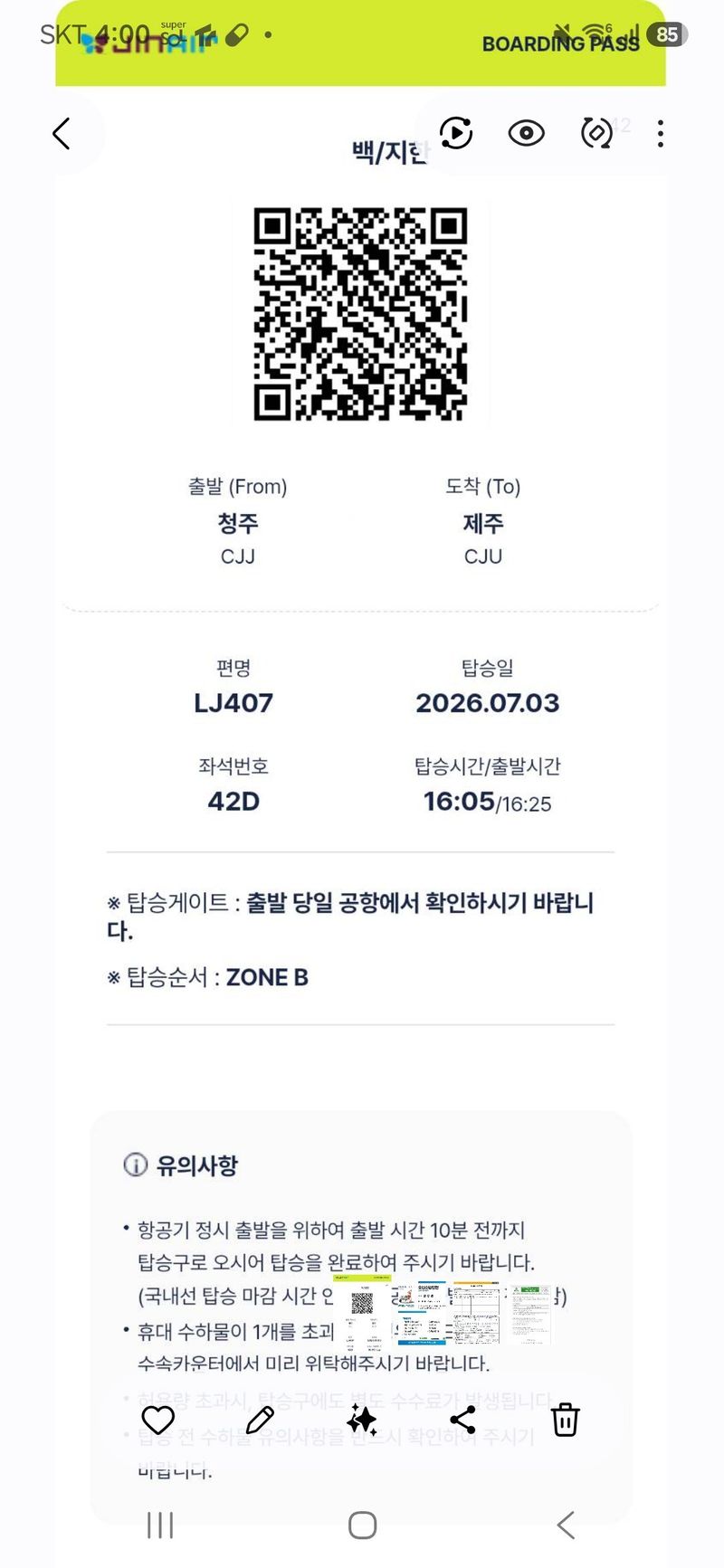Select the form document thumbnail in filmstrip
724x1568 pixels.
476,1314
